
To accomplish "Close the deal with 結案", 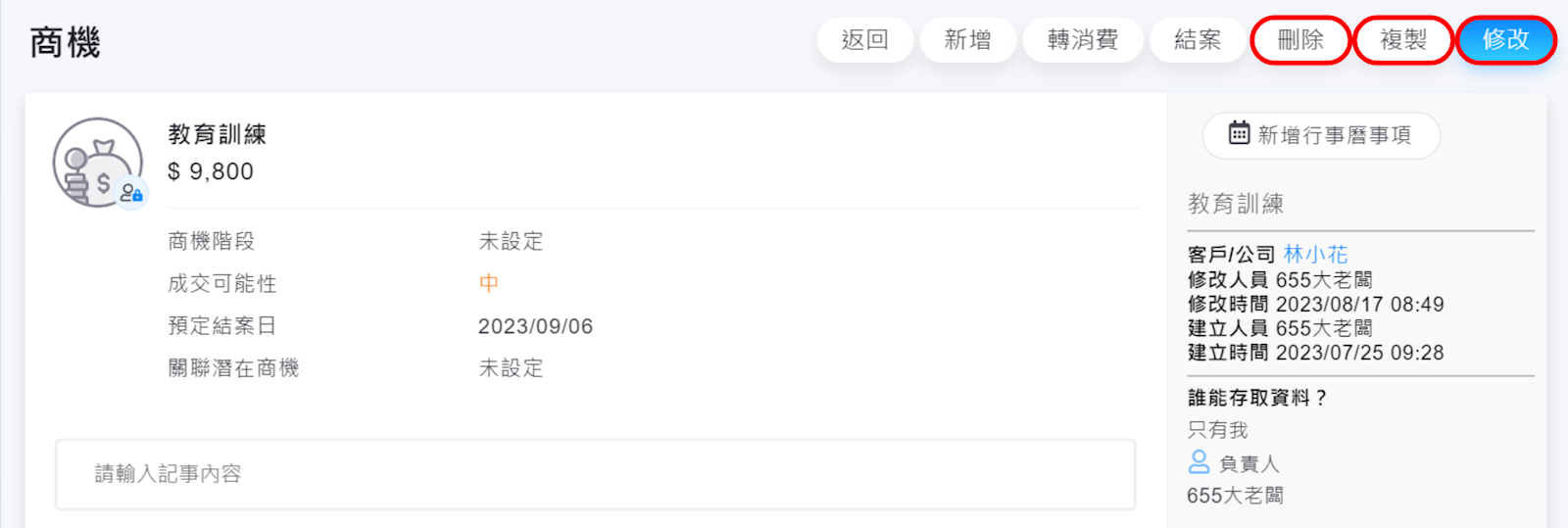I will coord(1198,40).
